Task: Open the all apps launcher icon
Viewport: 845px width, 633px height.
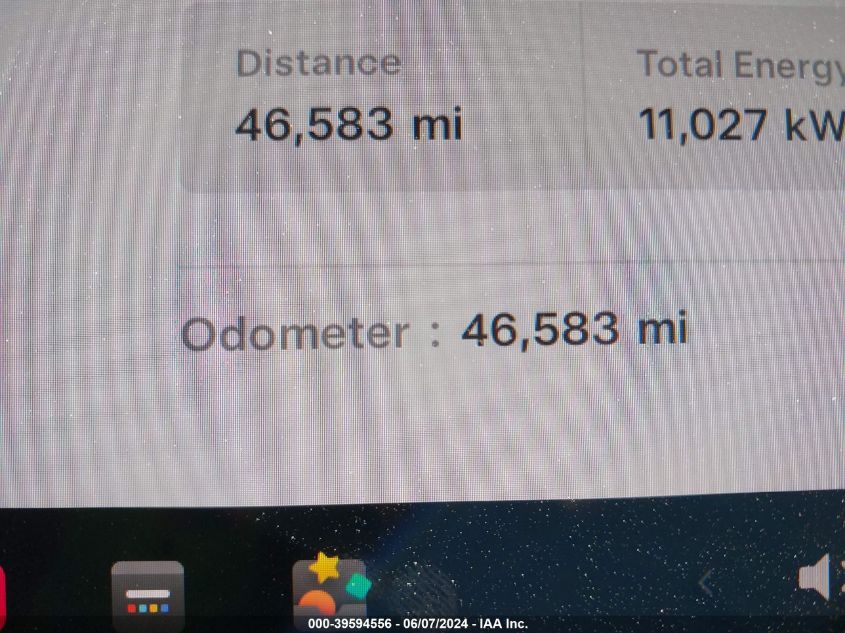Action: click(147, 596)
